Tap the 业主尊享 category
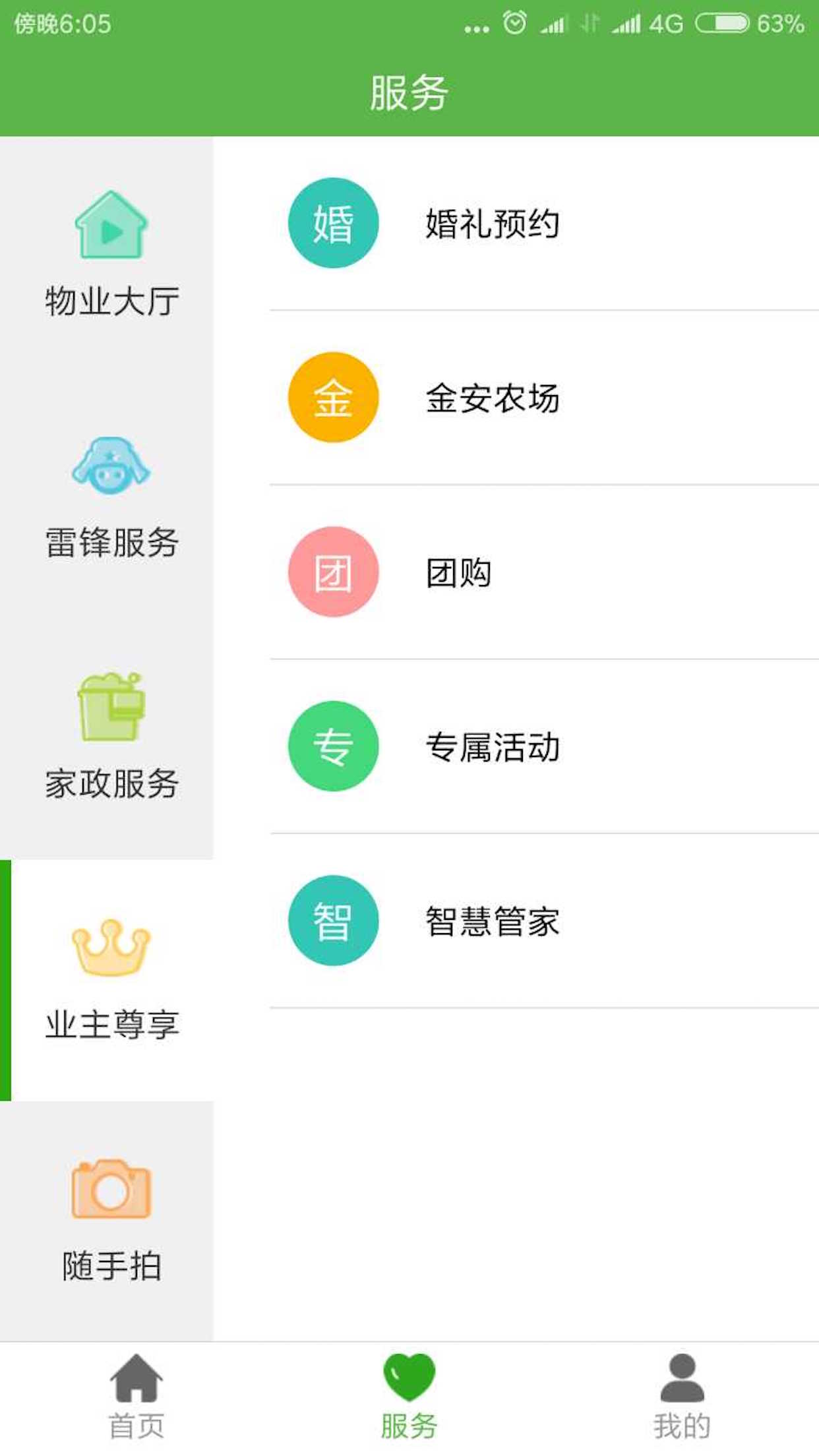Viewport: 819px width, 1456px height. [x=107, y=981]
